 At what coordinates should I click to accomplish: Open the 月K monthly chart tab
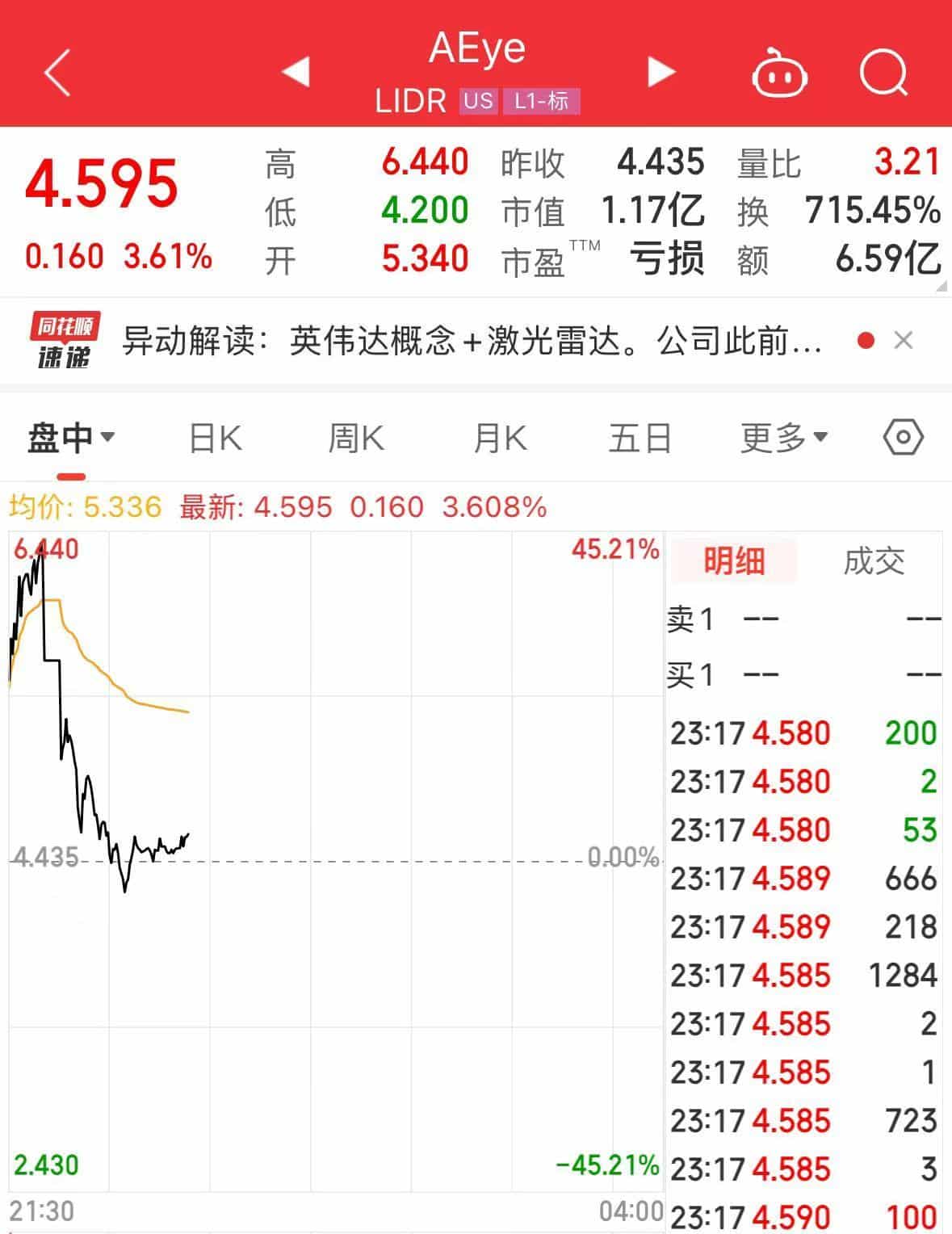pos(497,437)
